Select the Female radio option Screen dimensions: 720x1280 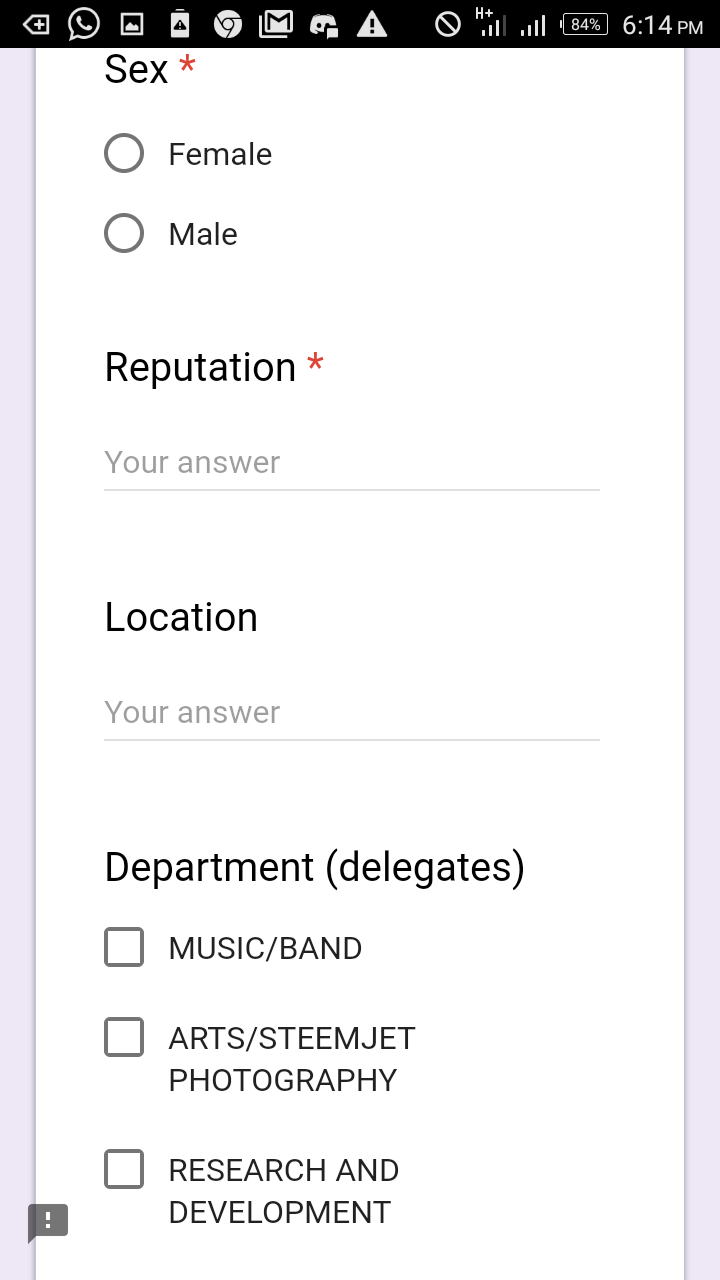[x=124, y=154]
